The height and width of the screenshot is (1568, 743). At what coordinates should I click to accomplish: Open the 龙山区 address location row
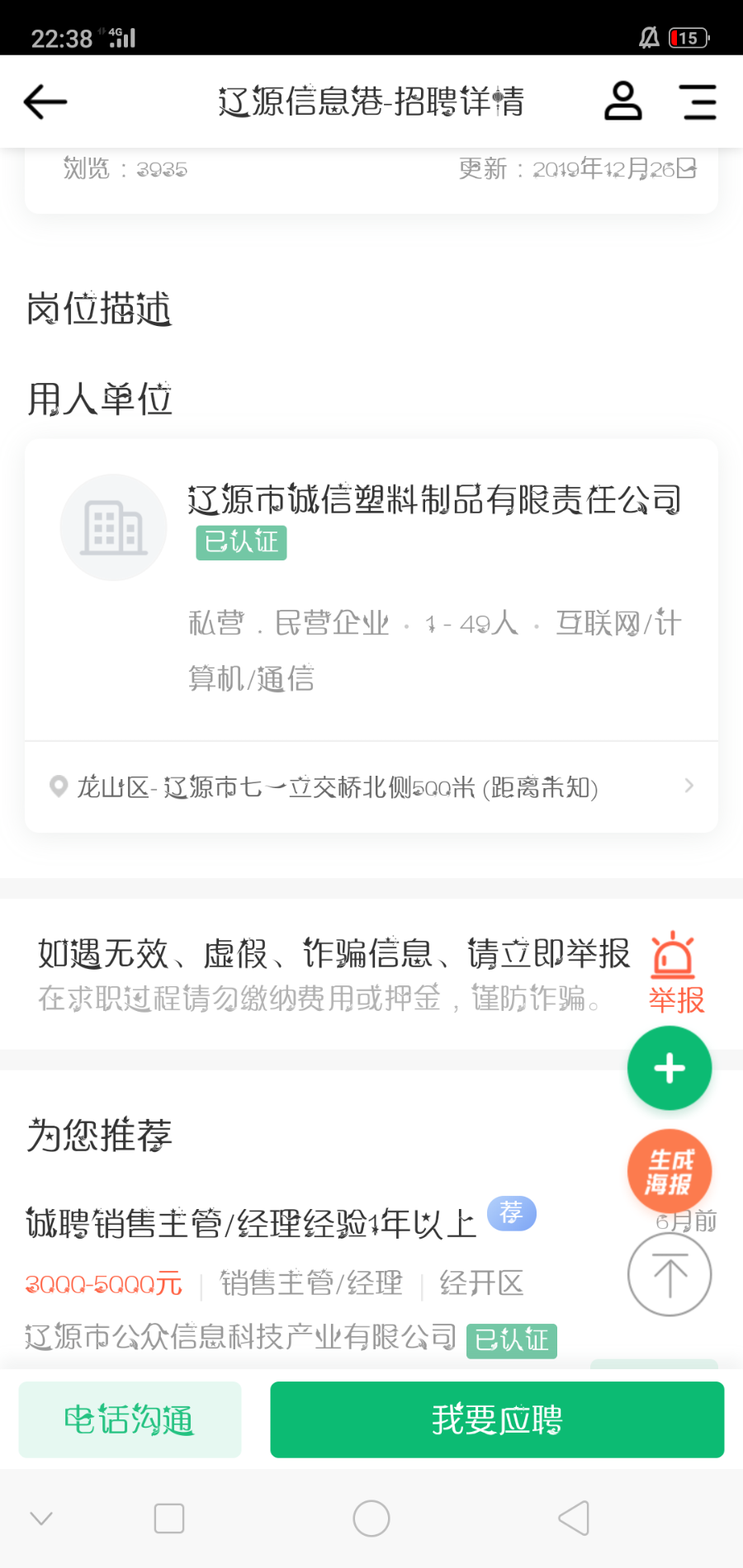[371, 787]
